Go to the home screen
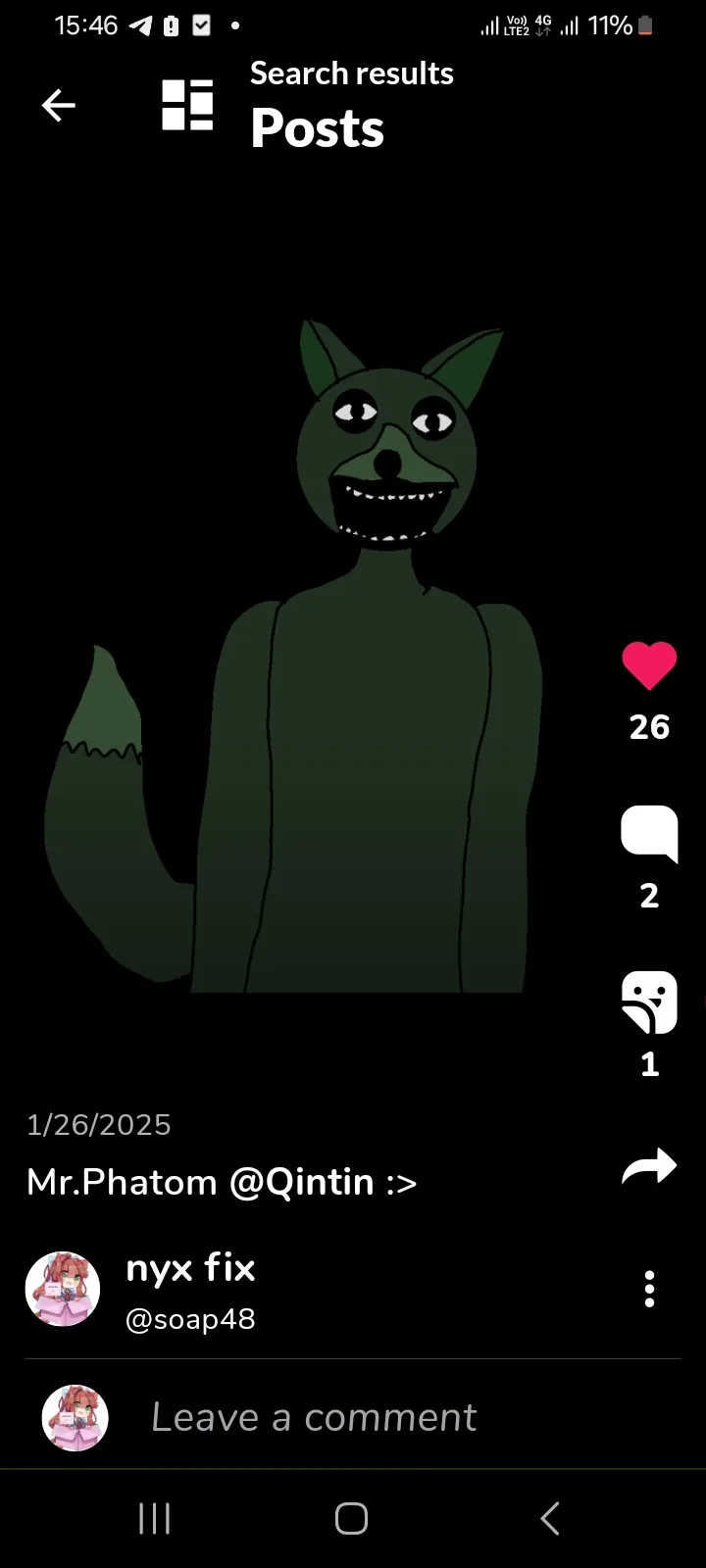 (351, 1518)
